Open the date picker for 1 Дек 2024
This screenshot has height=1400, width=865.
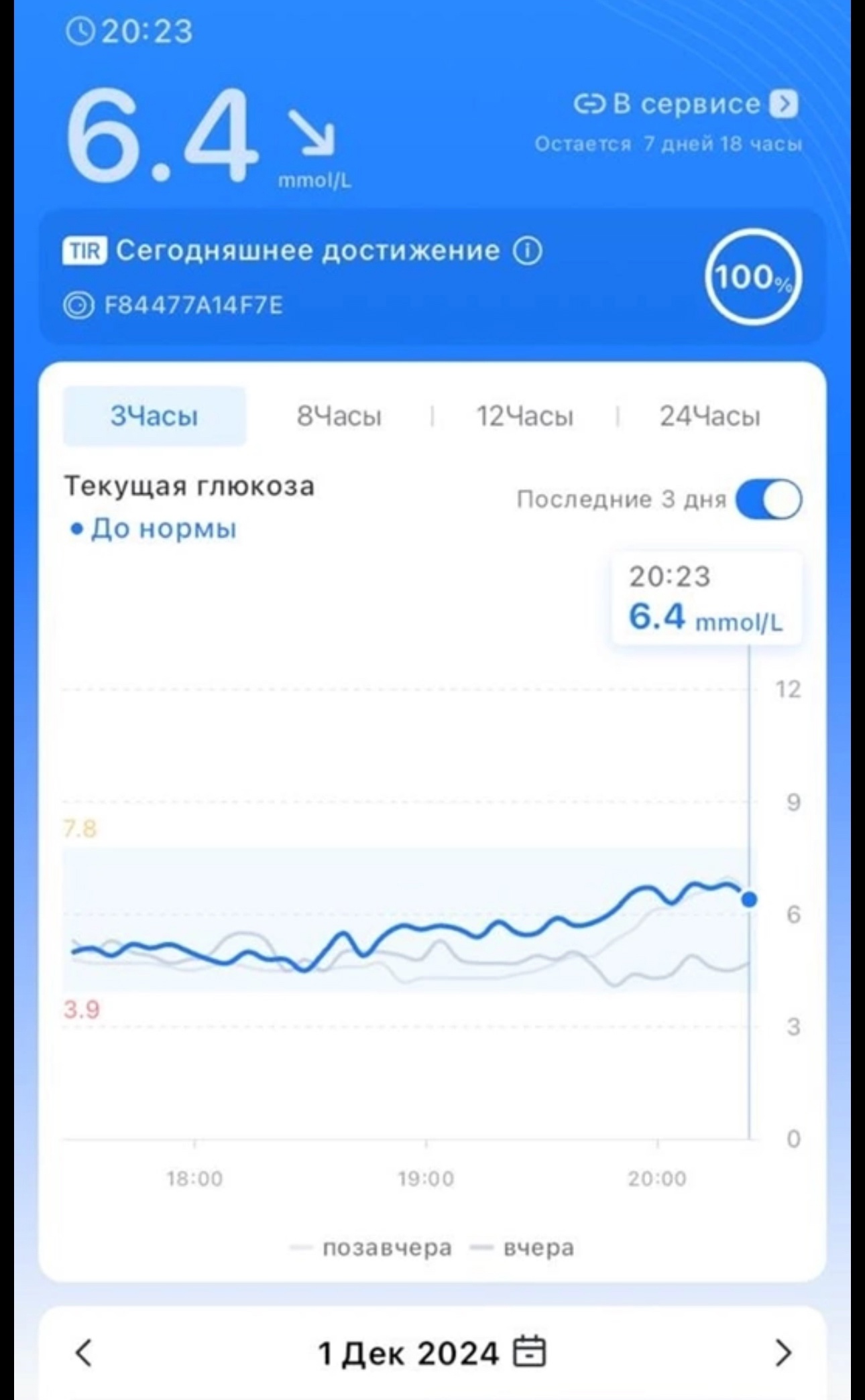point(529,1351)
